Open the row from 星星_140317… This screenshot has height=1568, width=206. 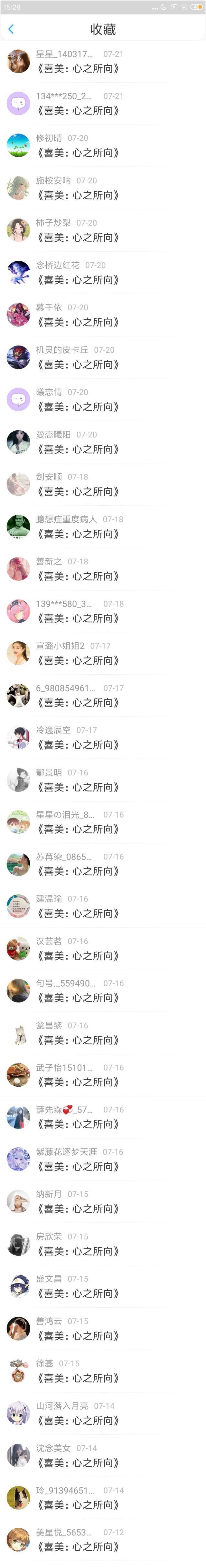click(x=103, y=62)
